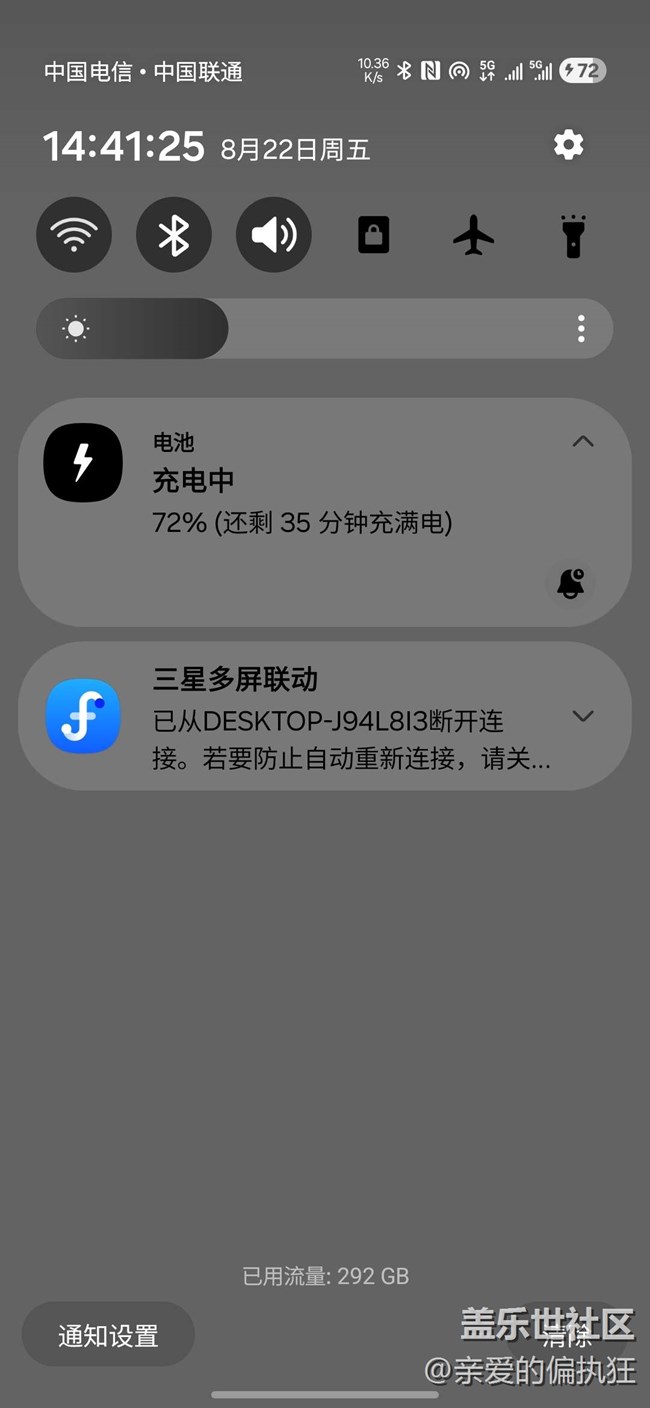This screenshot has height=1408, width=650.
Task: Turn on the flashlight
Action: click(573, 235)
